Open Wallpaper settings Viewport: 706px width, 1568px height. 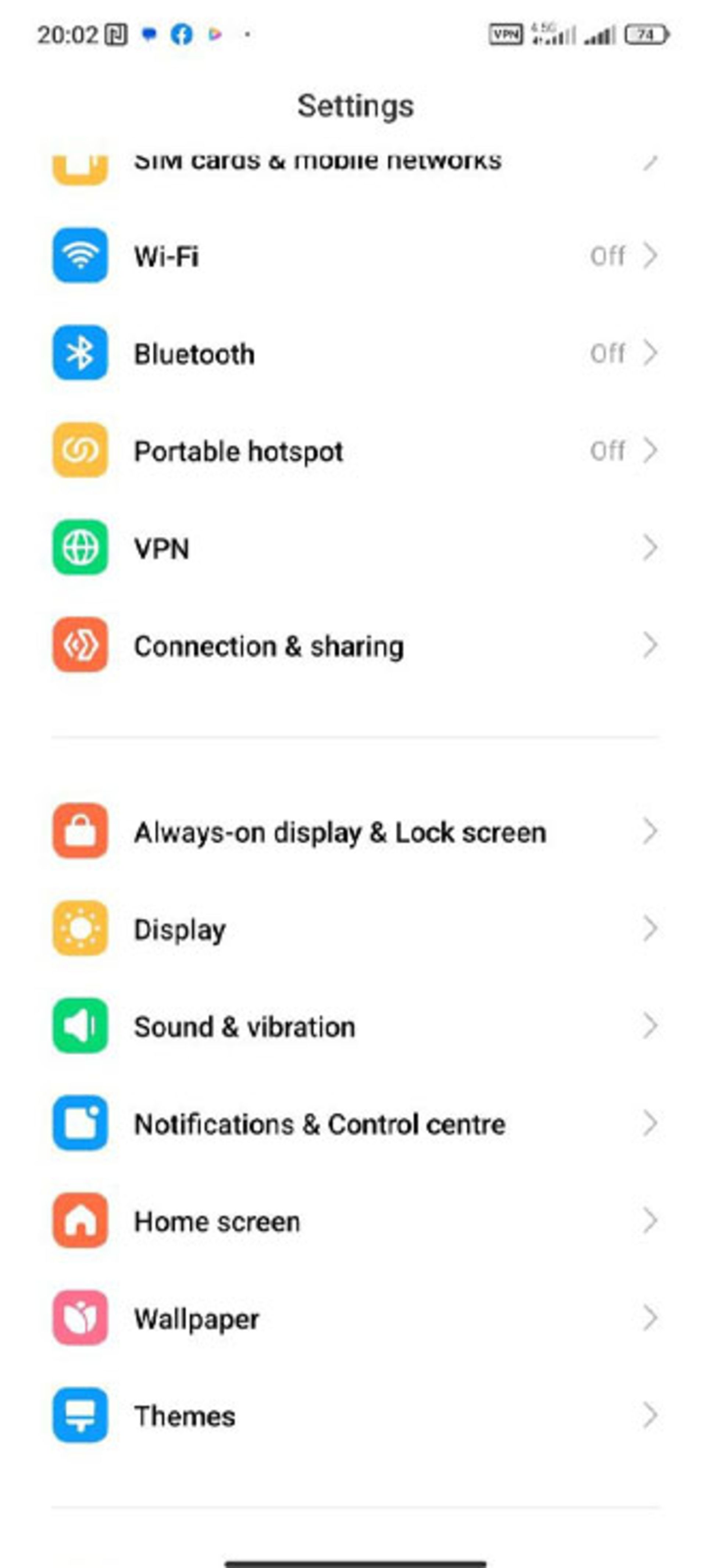click(353, 1319)
